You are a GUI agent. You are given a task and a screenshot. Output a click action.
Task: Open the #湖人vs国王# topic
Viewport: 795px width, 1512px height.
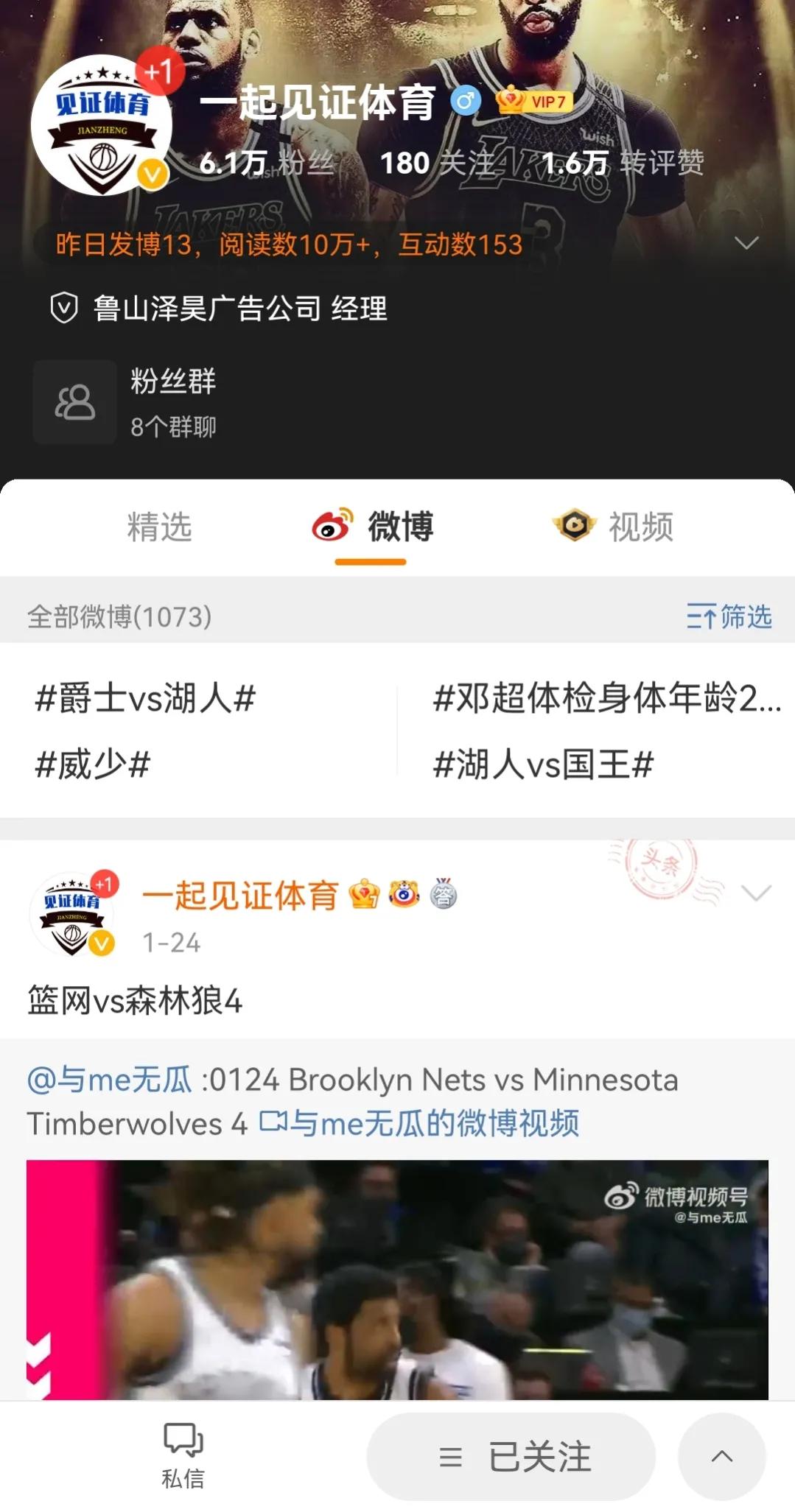543,764
